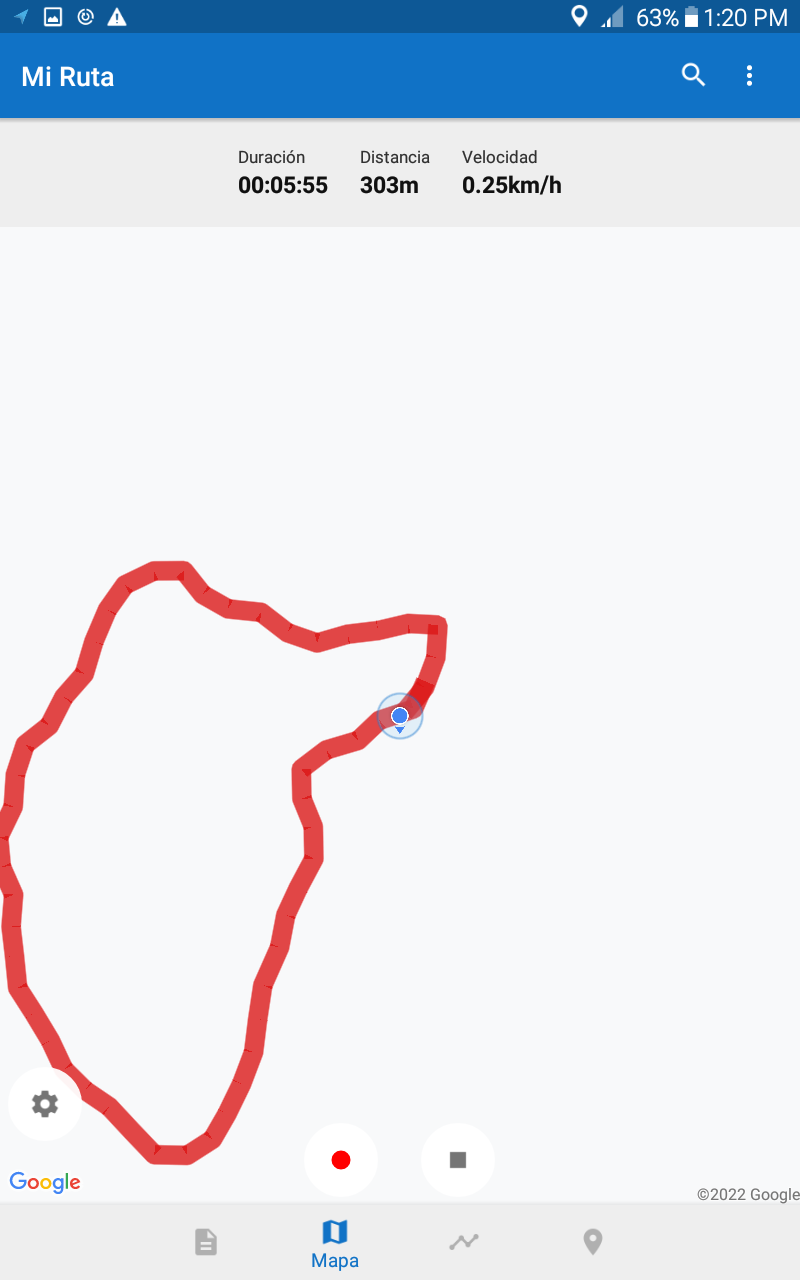This screenshot has height=1280, width=800.
Task: Start recording with the red dot button
Action: click(x=341, y=1160)
